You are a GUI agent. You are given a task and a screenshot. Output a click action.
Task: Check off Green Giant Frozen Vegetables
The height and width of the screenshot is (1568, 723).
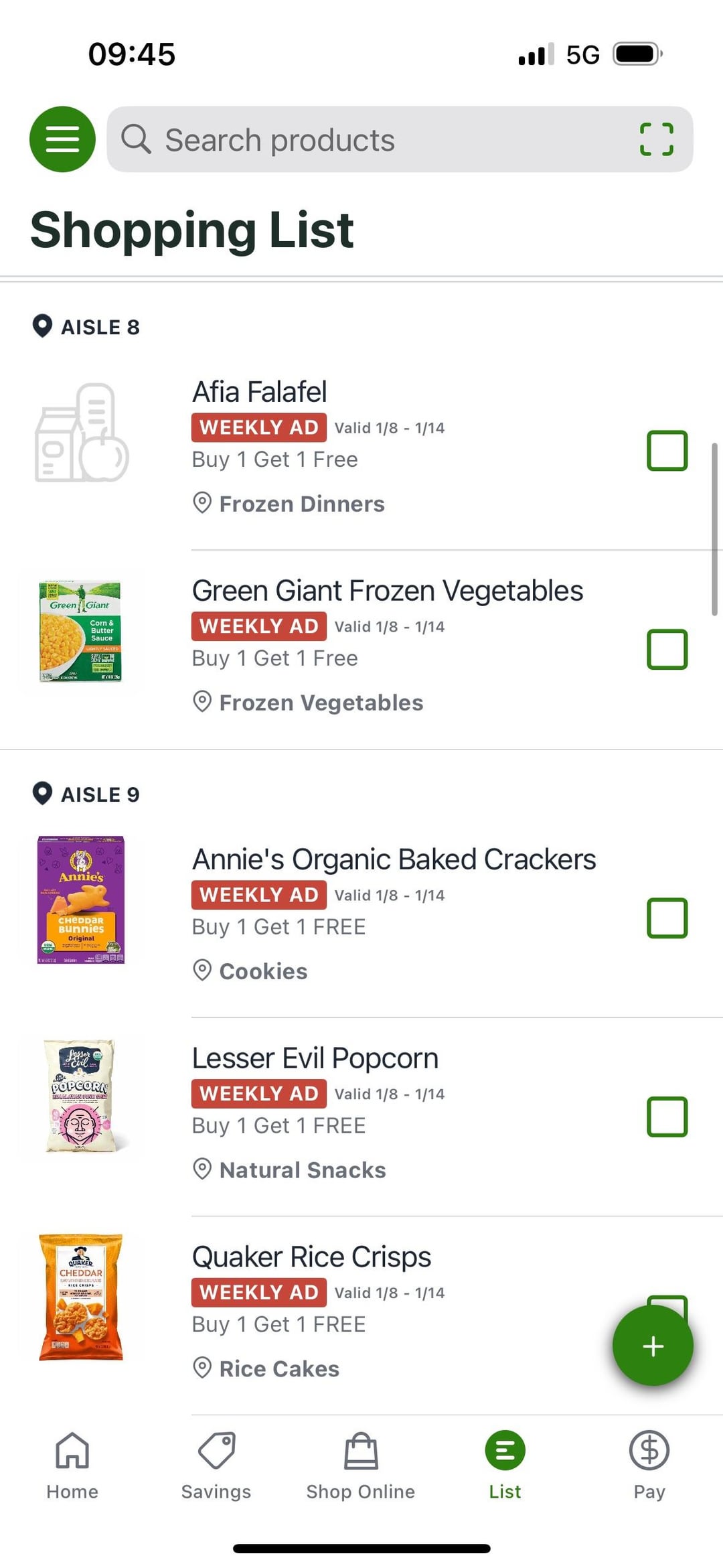(x=667, y=650)
